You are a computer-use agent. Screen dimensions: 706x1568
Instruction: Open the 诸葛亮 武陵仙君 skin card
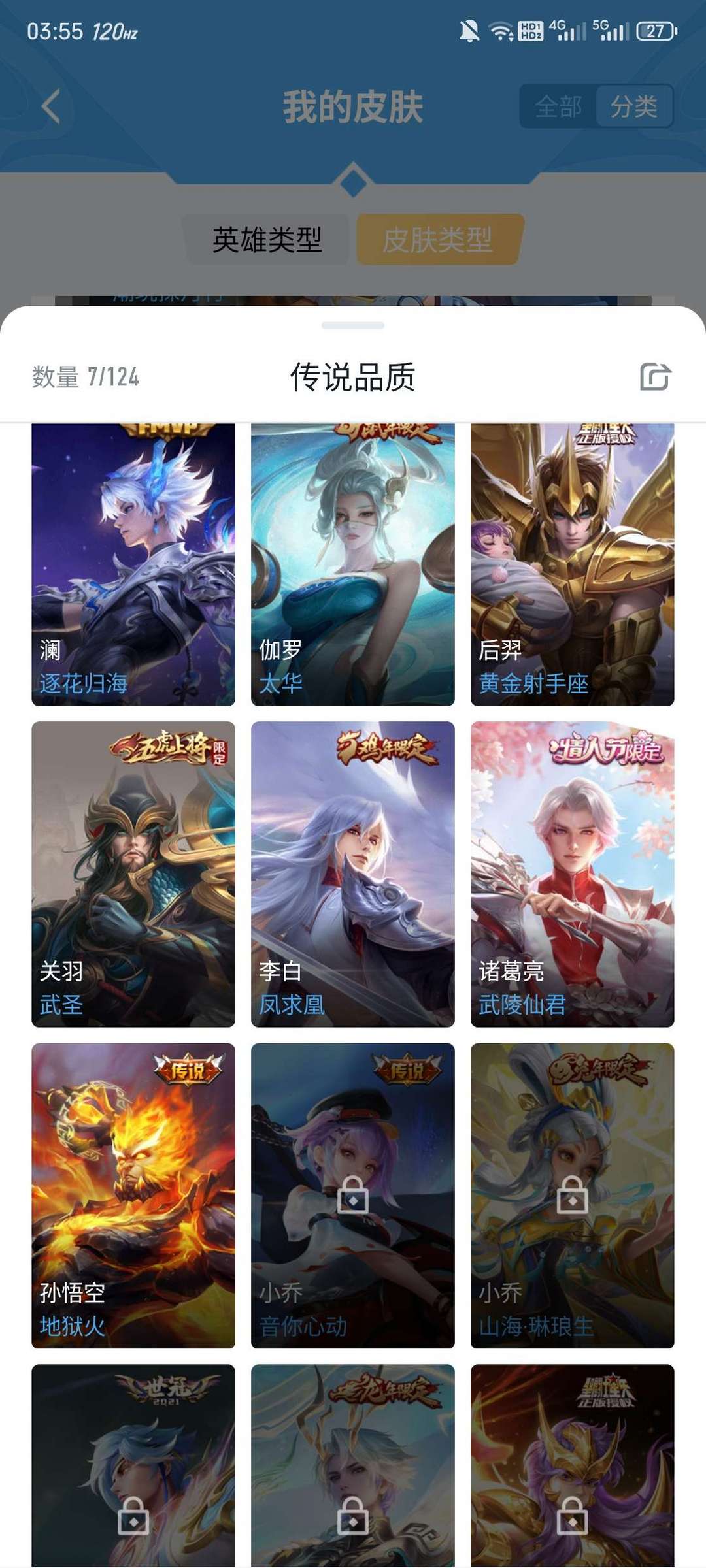[572, 874]
